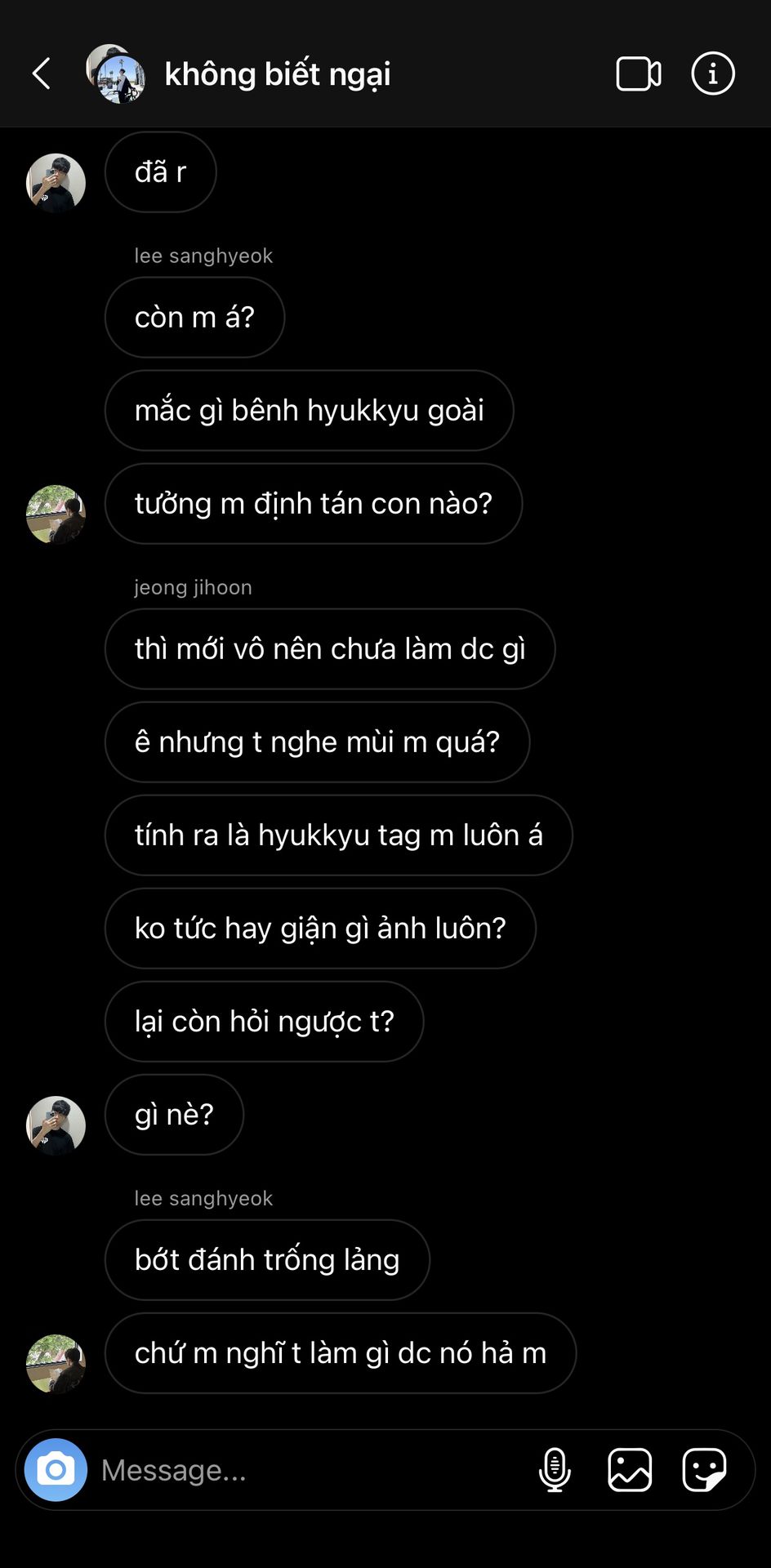Open the camera to send a photo
This screenshot has height=1568, width=771.
coord(56,1470)
